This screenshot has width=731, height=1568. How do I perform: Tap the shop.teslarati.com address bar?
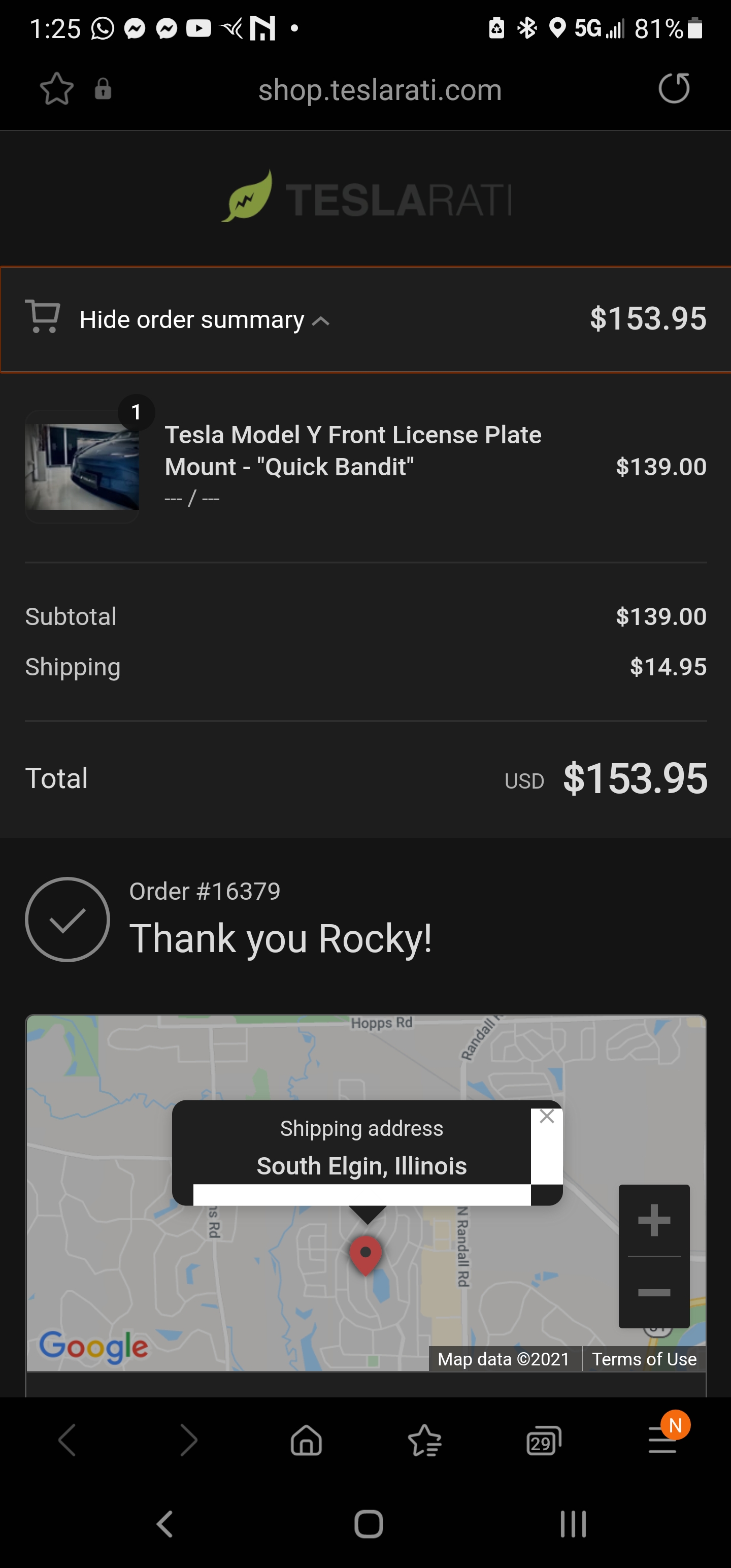pos(380,90)
